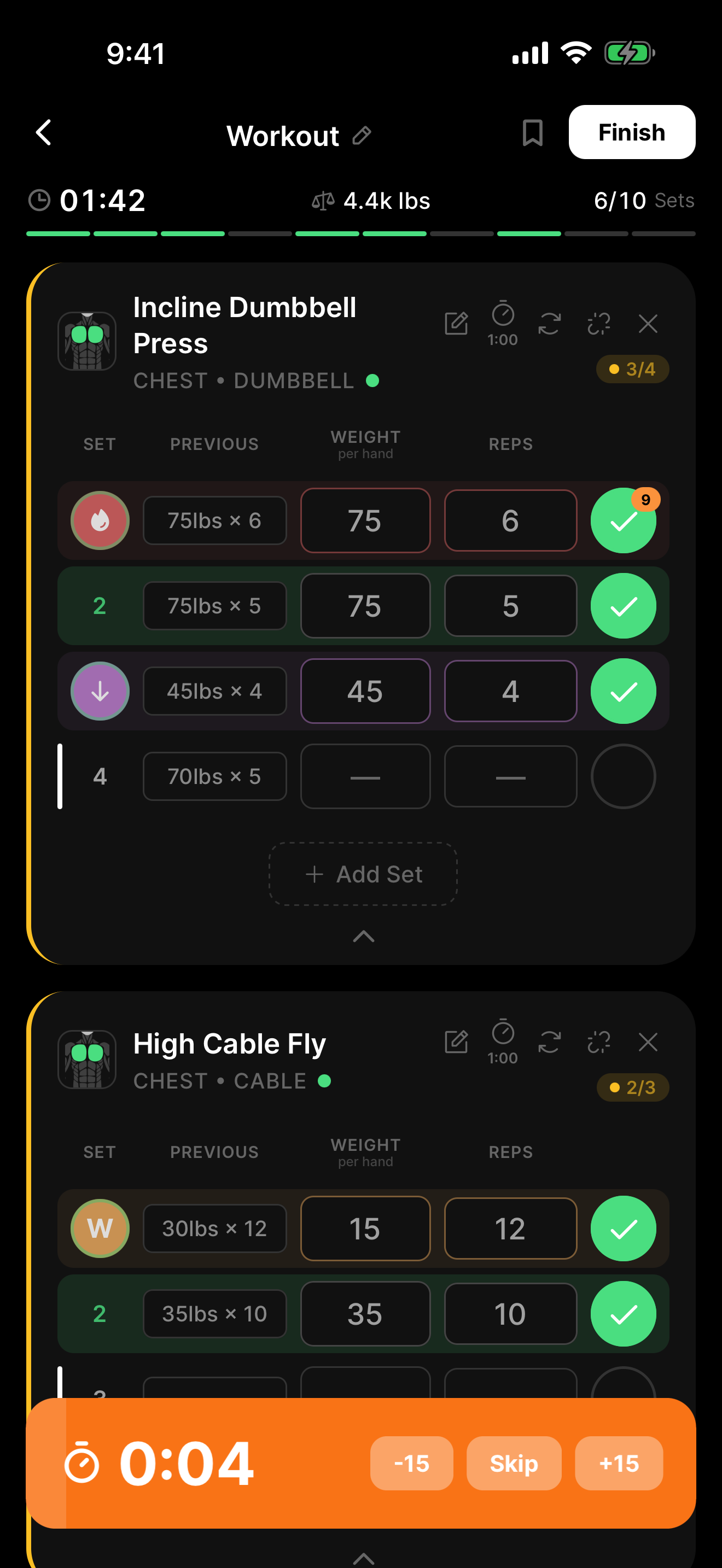The height and width of the screenshot is (1568, 722).
Task: Tap the purple drop-set arrow icon
Action: 100,691
